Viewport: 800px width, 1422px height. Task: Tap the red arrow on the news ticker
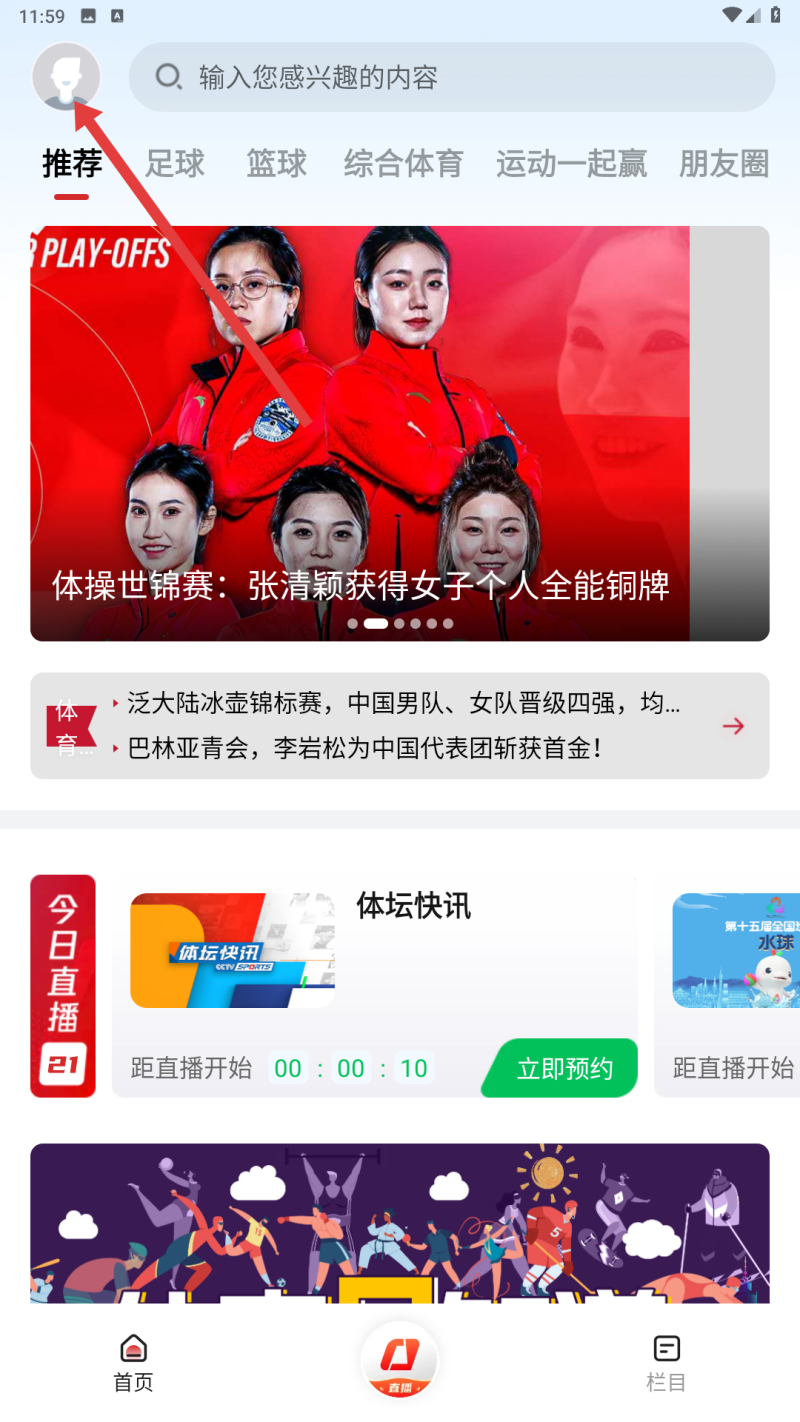(x=733, y=726)
